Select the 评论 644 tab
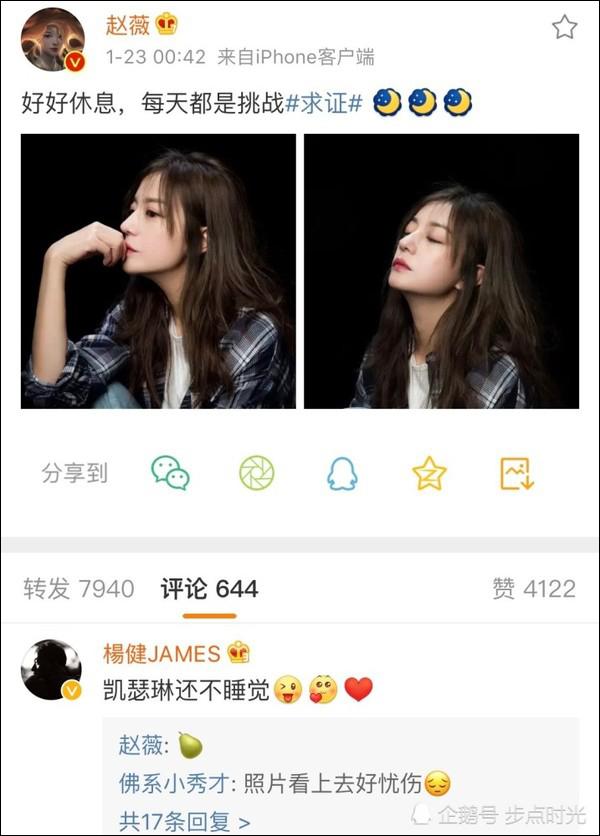600x836 pixels. point(209,589)
